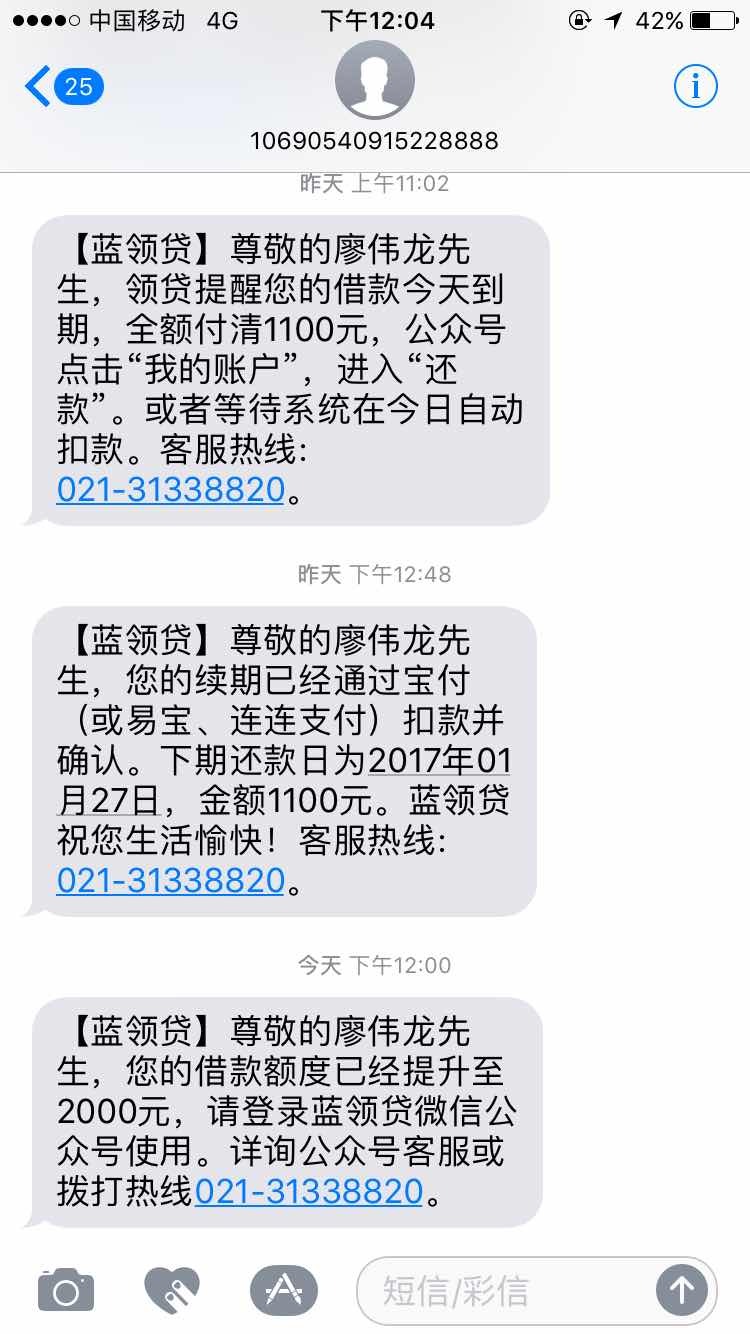Viewport: 750px width, 1334px height.
Task: Tap the contact avatar silhouette
Action: [x=375, y=80]
